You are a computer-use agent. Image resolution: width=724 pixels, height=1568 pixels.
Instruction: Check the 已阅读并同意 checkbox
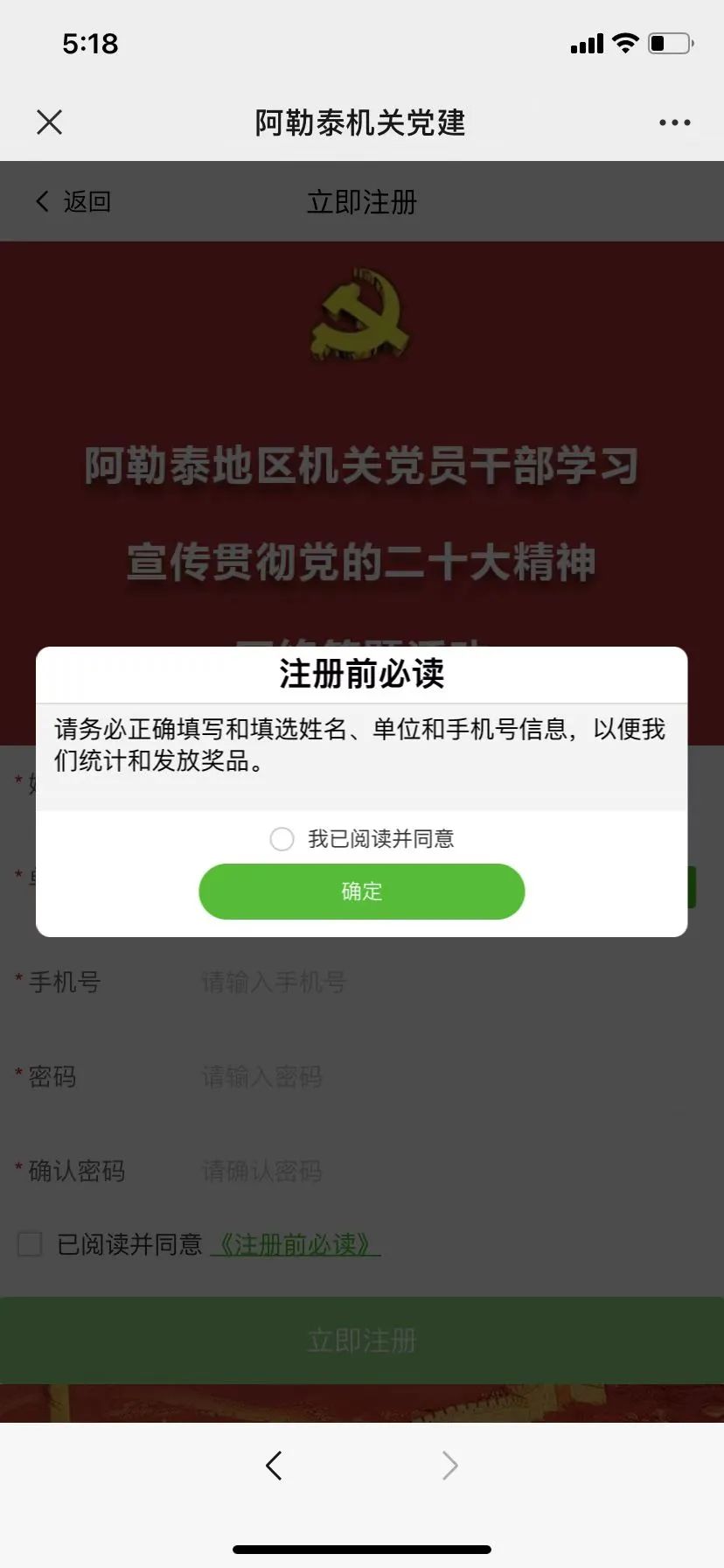point(31,1244)
